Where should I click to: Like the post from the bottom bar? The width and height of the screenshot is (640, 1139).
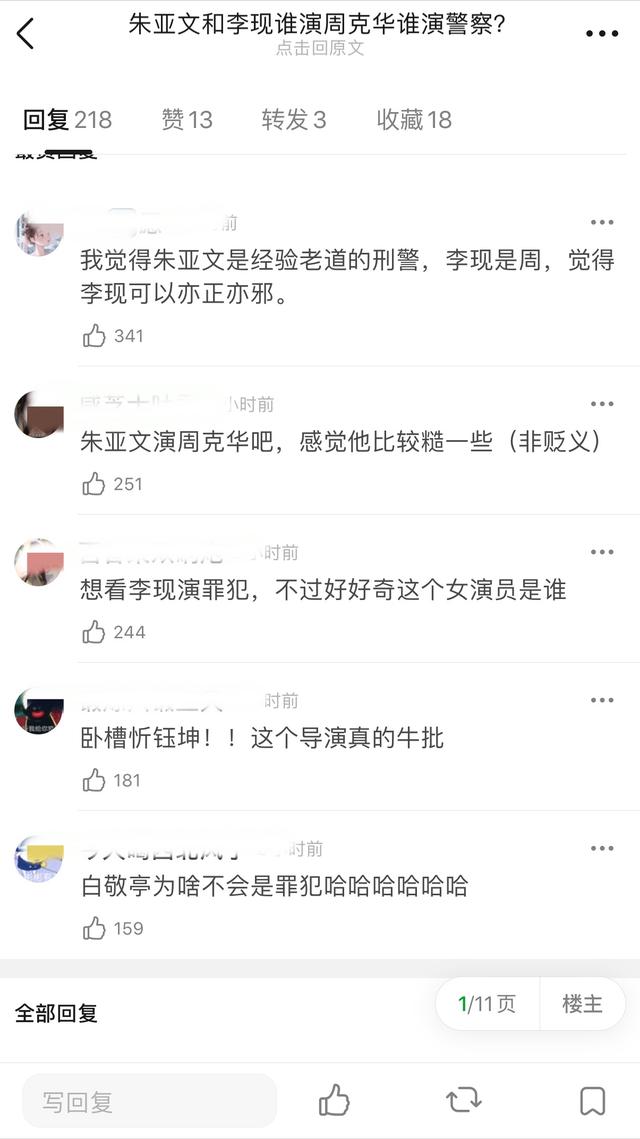tap(334, 1101)
